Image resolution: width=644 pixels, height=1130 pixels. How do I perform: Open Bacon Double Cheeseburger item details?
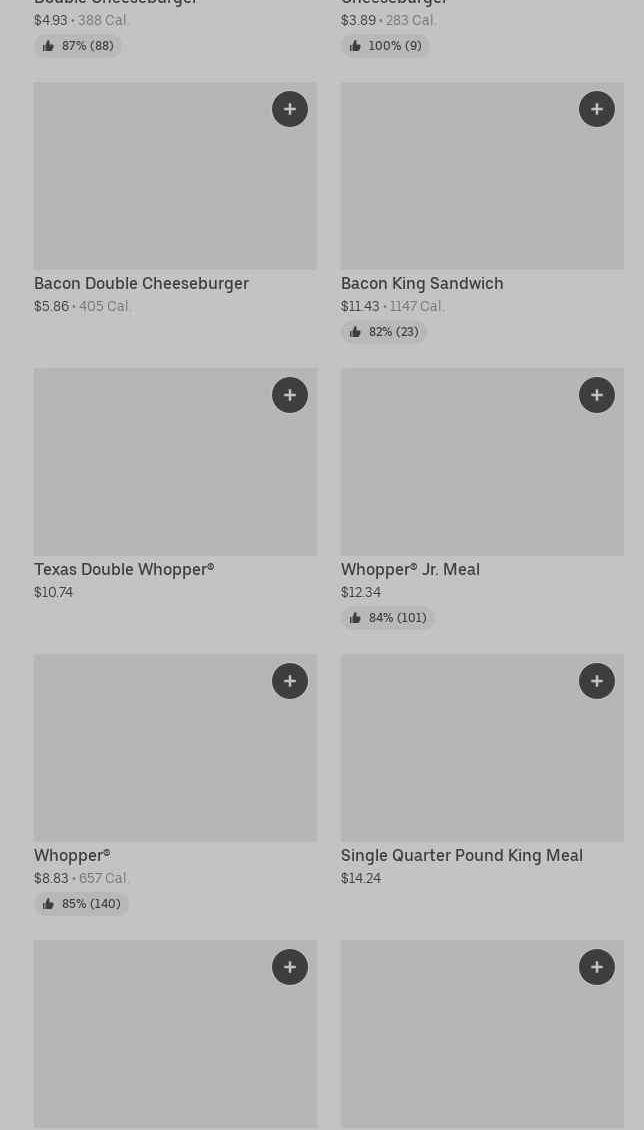[141, 284]
